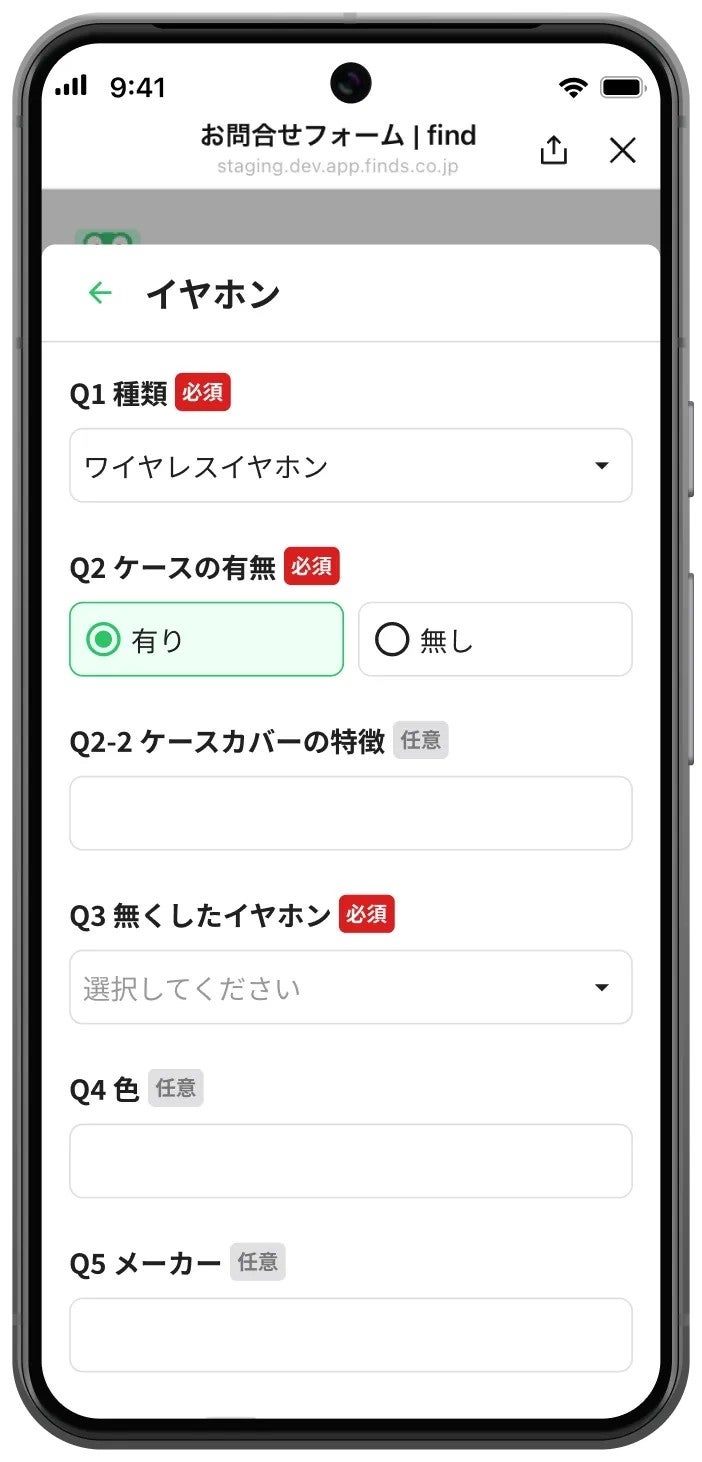This screenshot has height=1462, width=702.
Task: Enter the Q5 メーカー text field
Action: point(351,1335)
